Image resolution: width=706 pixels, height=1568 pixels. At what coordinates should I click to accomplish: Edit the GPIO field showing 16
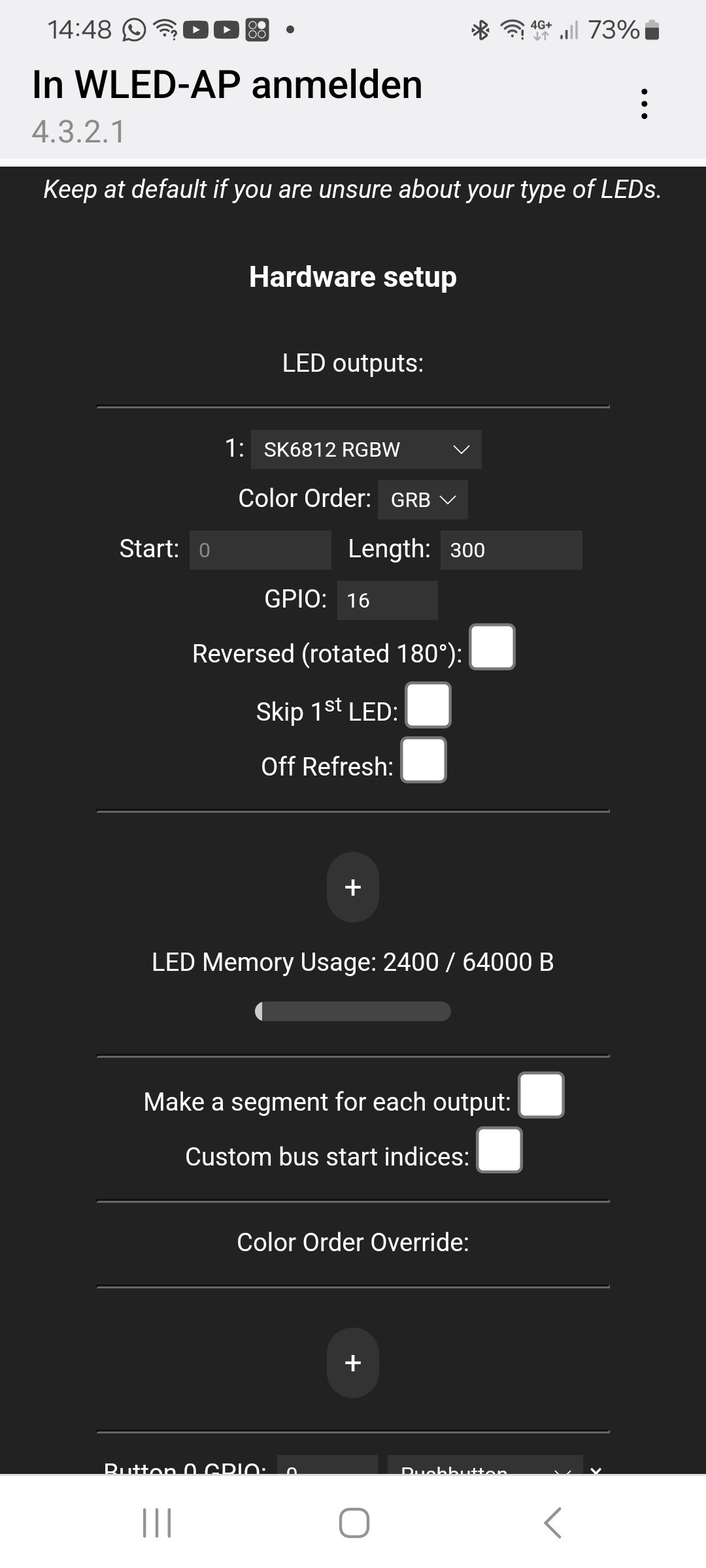click(387, 600)
